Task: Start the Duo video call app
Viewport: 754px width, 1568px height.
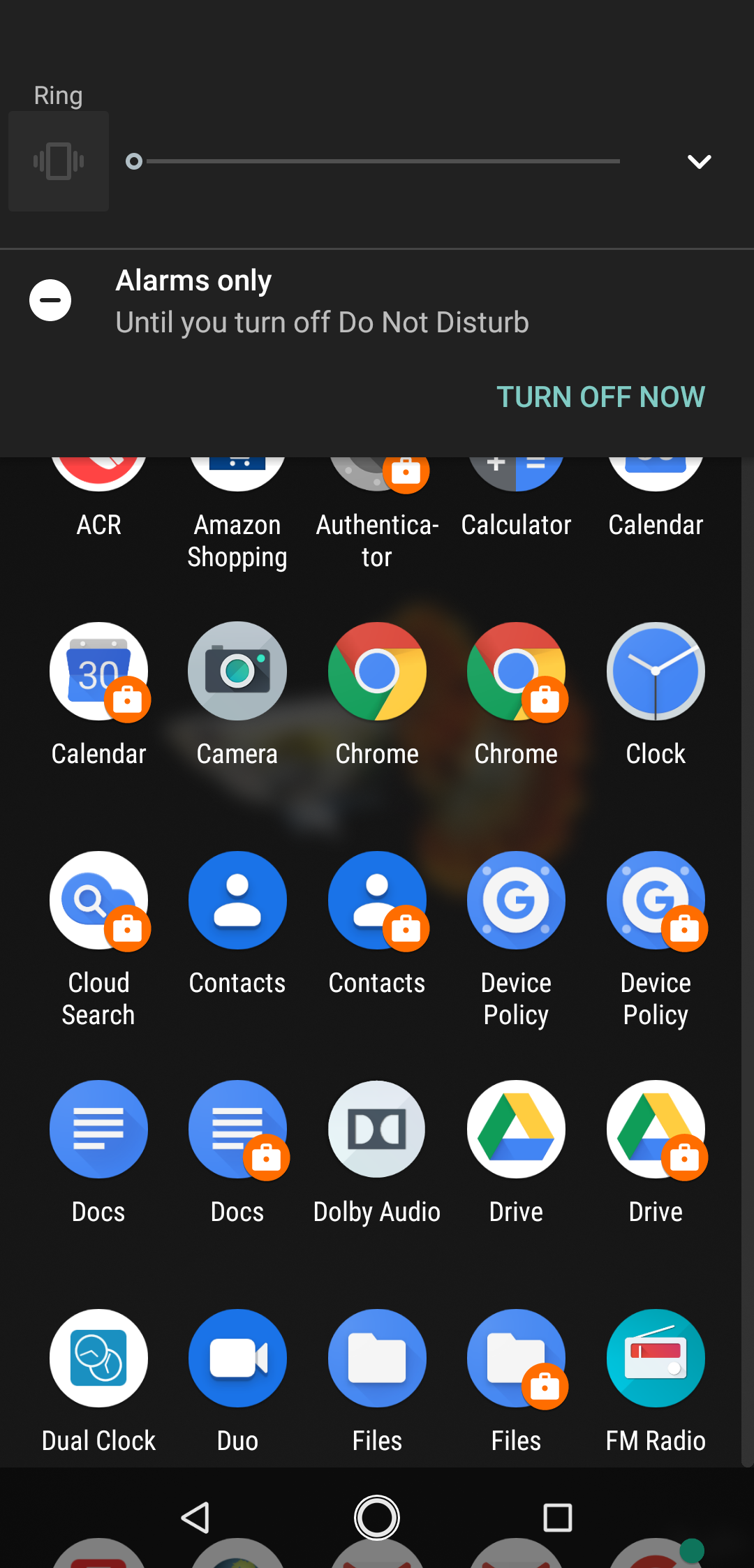Action: [x=237, y=1357]
